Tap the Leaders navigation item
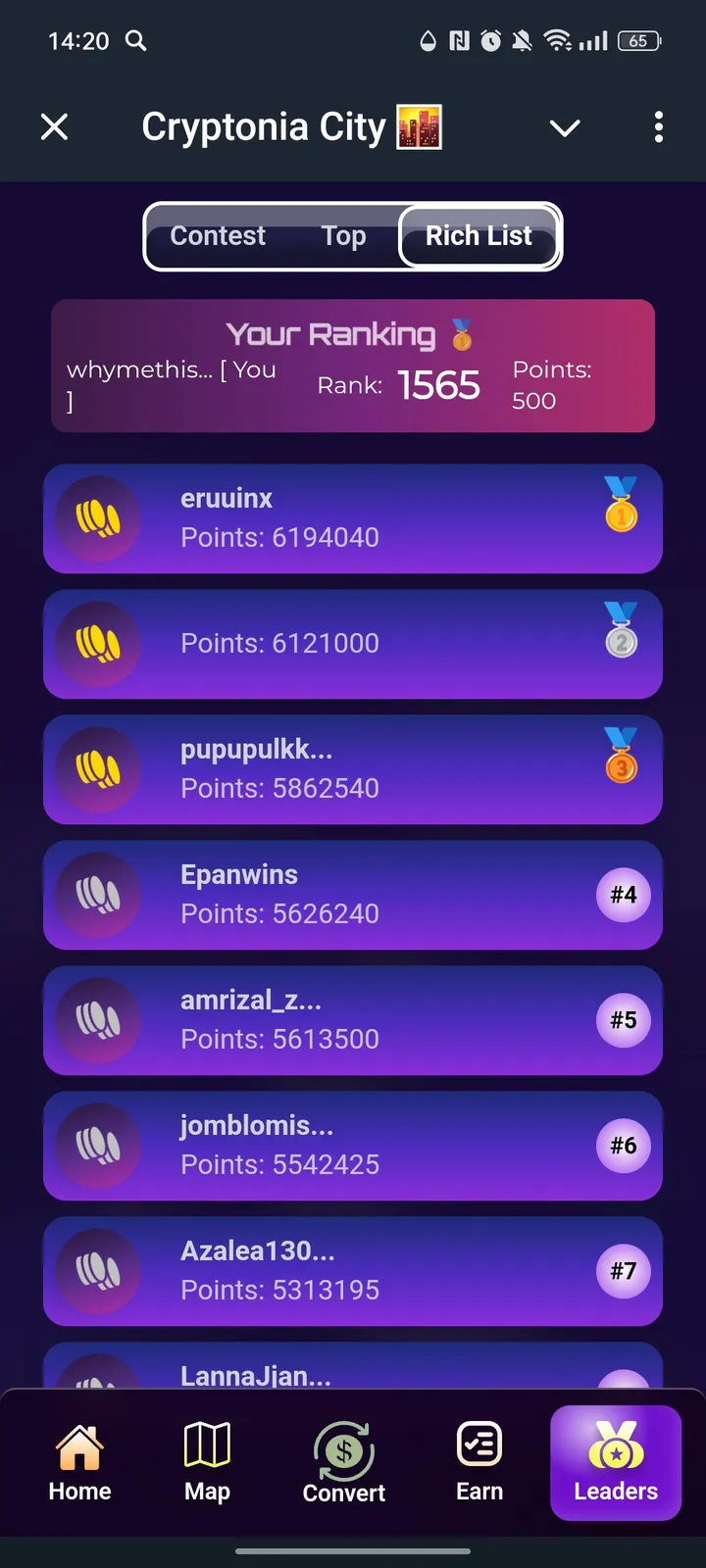This screenshot has height=1568, width=706. [x=616, y=1462]
